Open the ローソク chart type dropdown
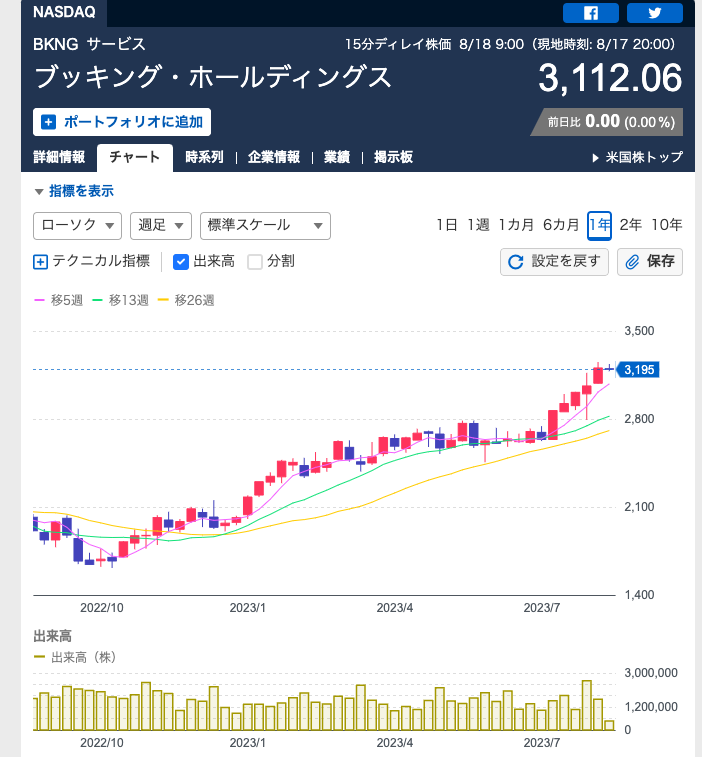702x757 pixels. [x=77, y=226]
